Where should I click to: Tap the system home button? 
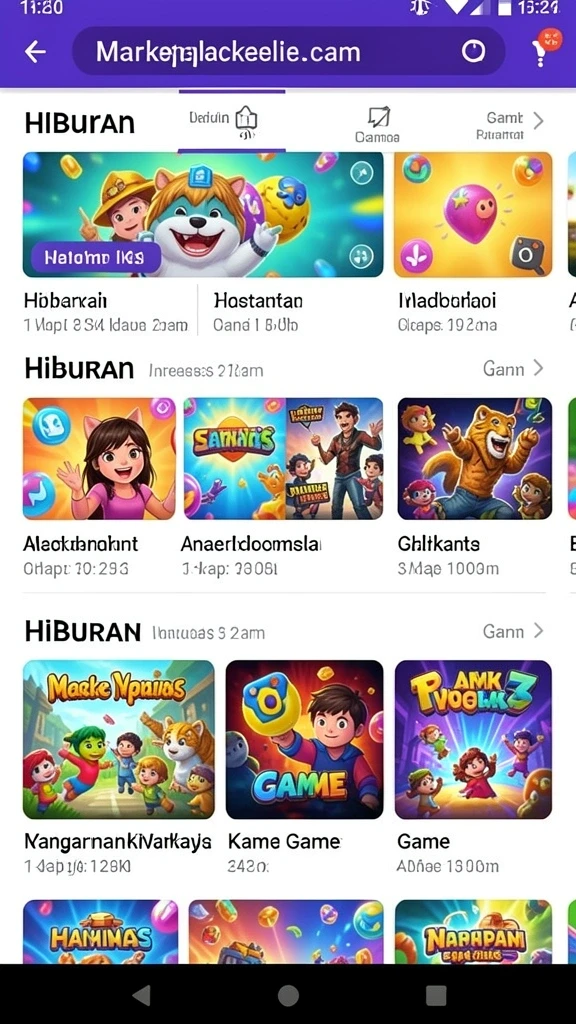click(x=288, y=995)
